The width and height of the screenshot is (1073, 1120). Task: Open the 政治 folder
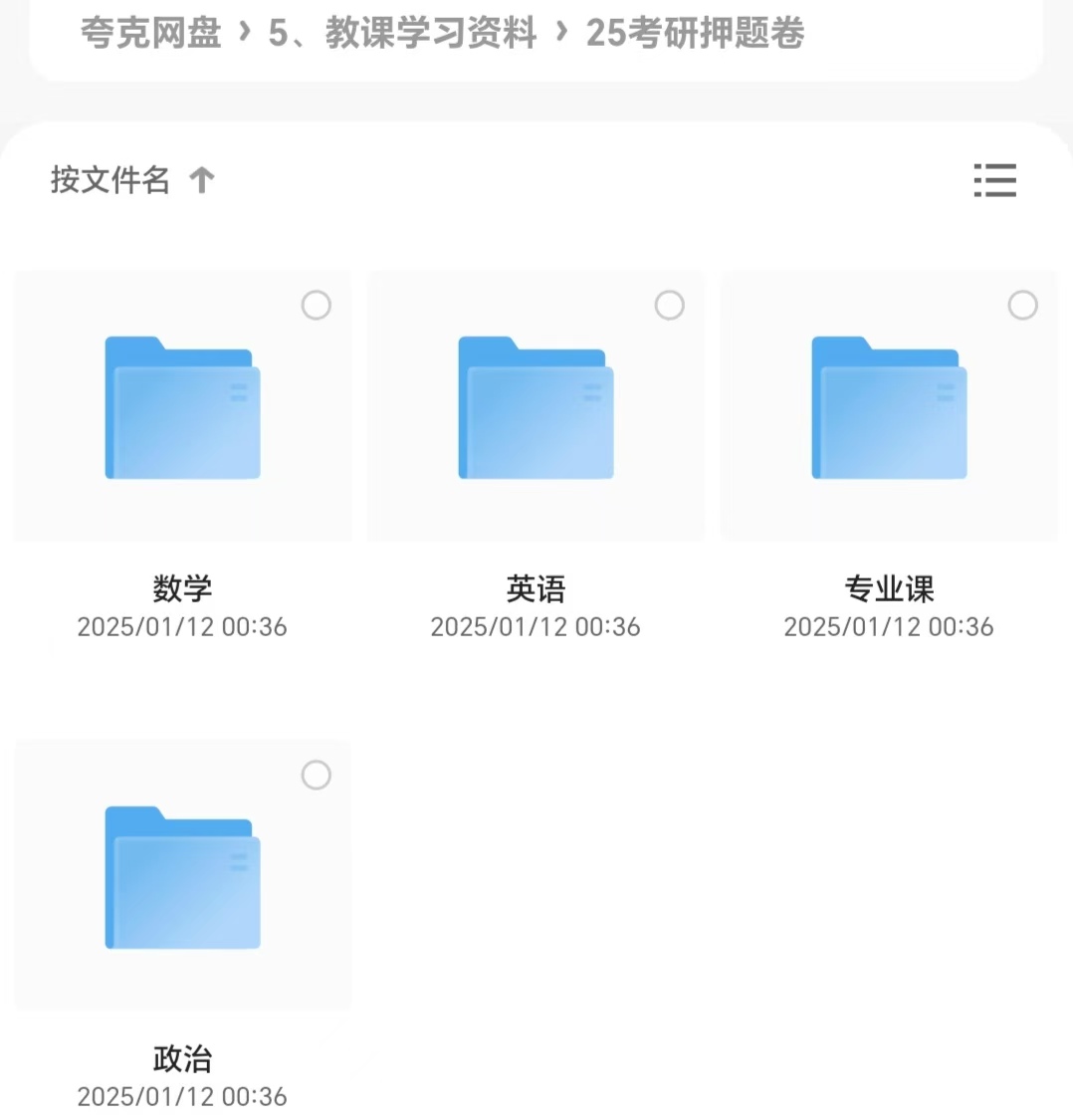tap(182, 878)
